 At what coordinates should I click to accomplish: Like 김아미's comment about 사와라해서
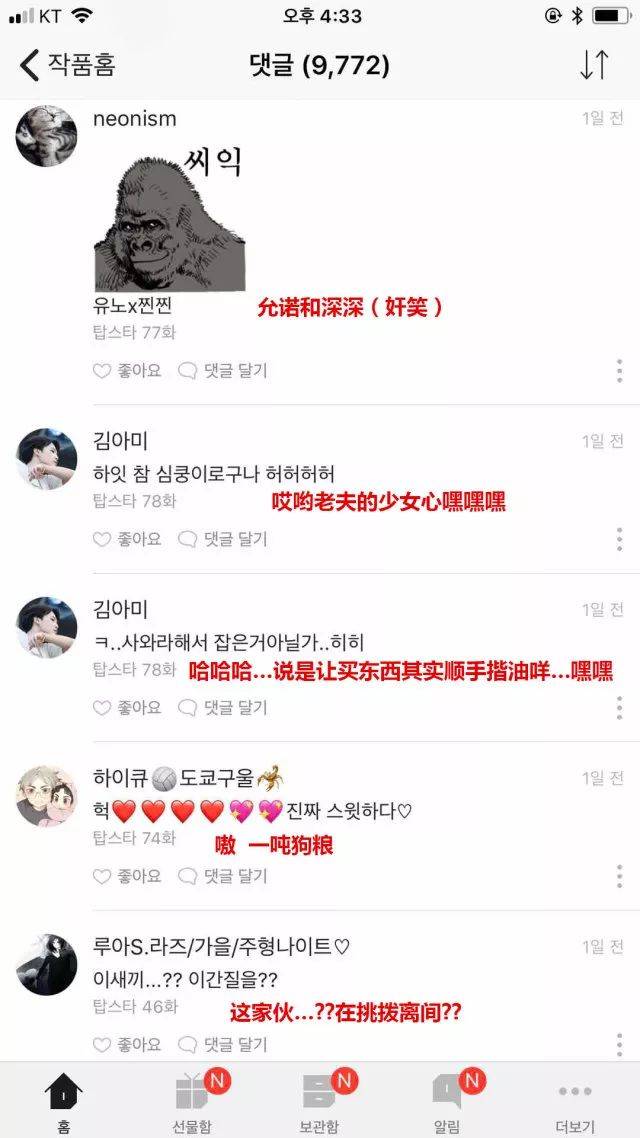pyautogui.click(x=127, y=707)
